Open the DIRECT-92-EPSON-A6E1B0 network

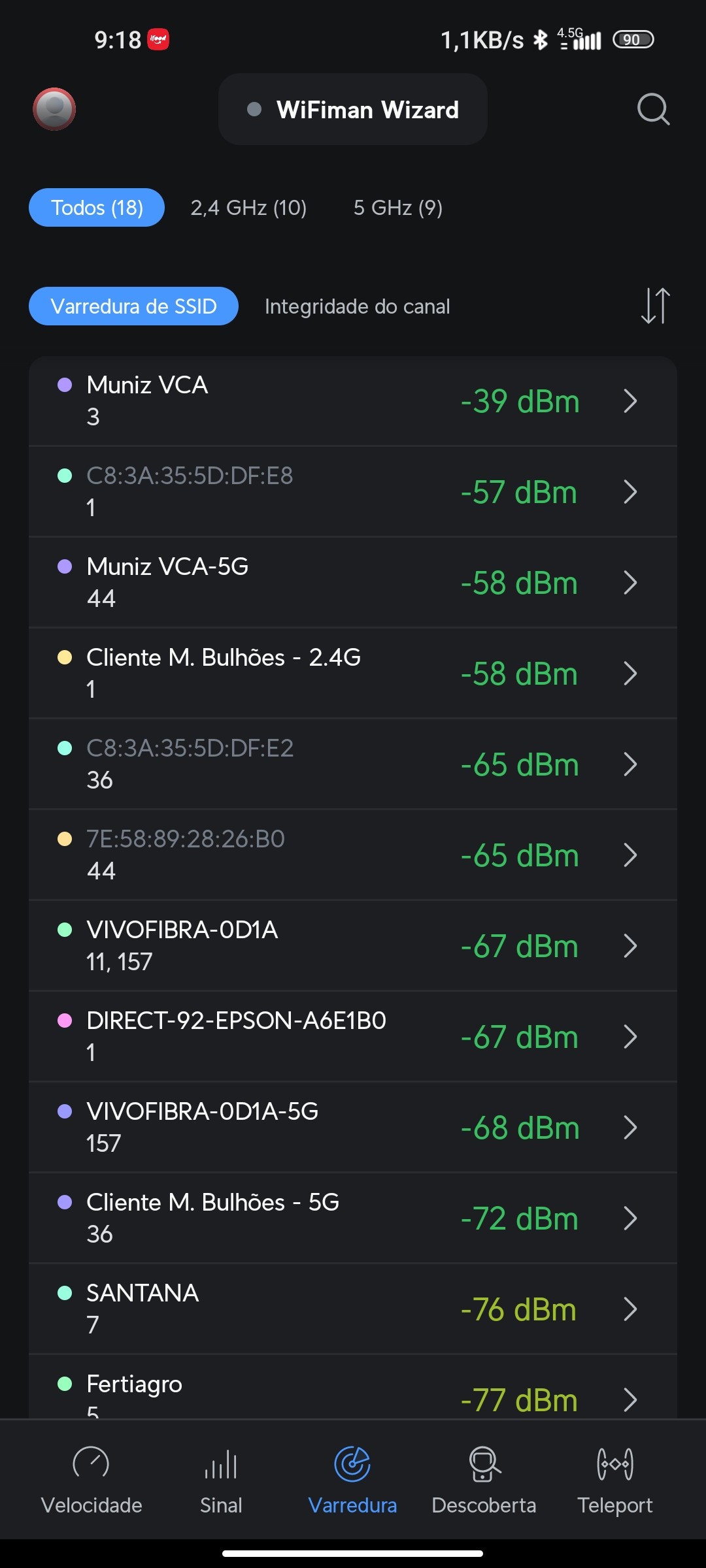353,1036
